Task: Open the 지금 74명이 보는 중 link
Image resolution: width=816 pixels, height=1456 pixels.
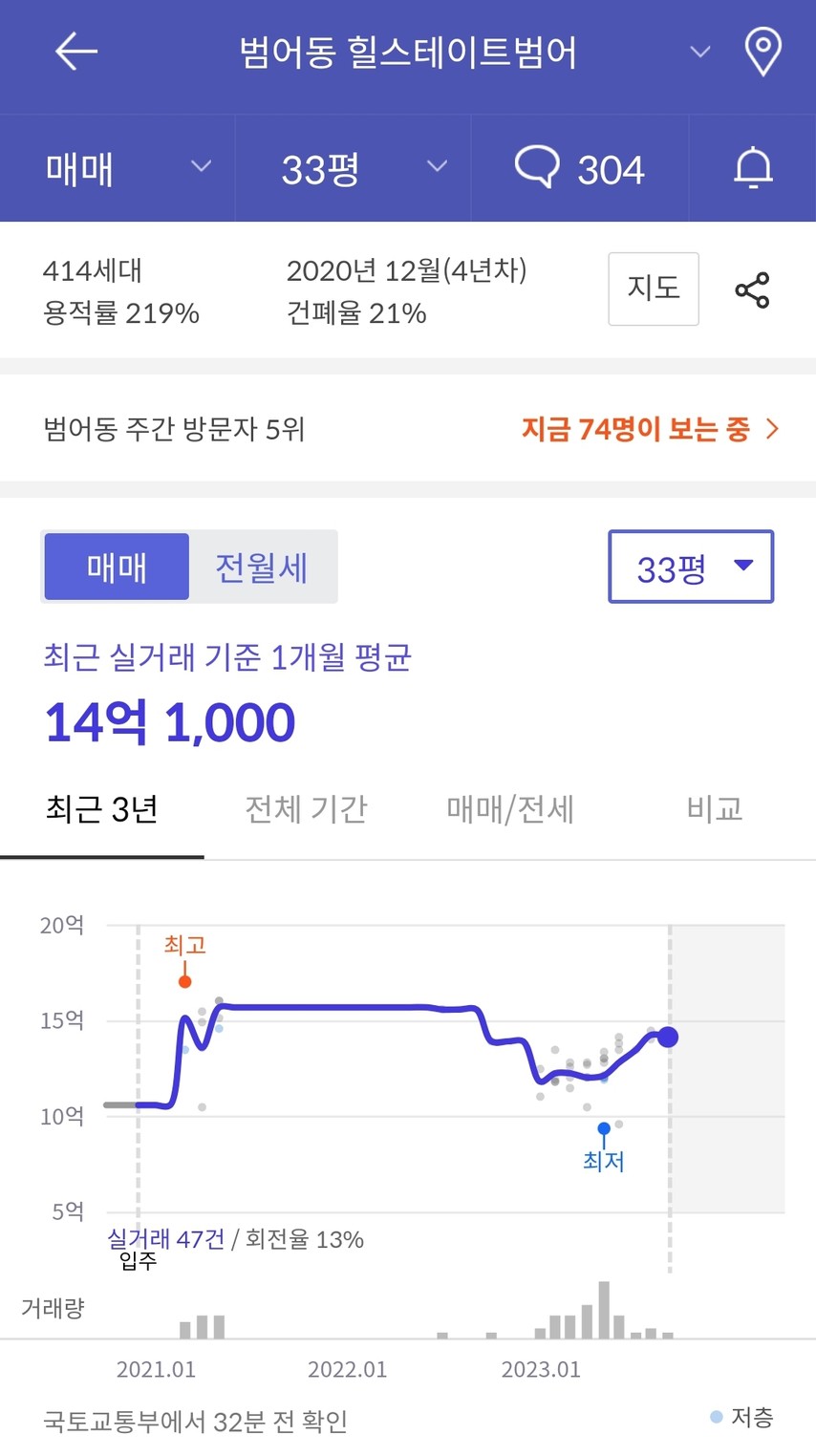Action: (650, 429)
